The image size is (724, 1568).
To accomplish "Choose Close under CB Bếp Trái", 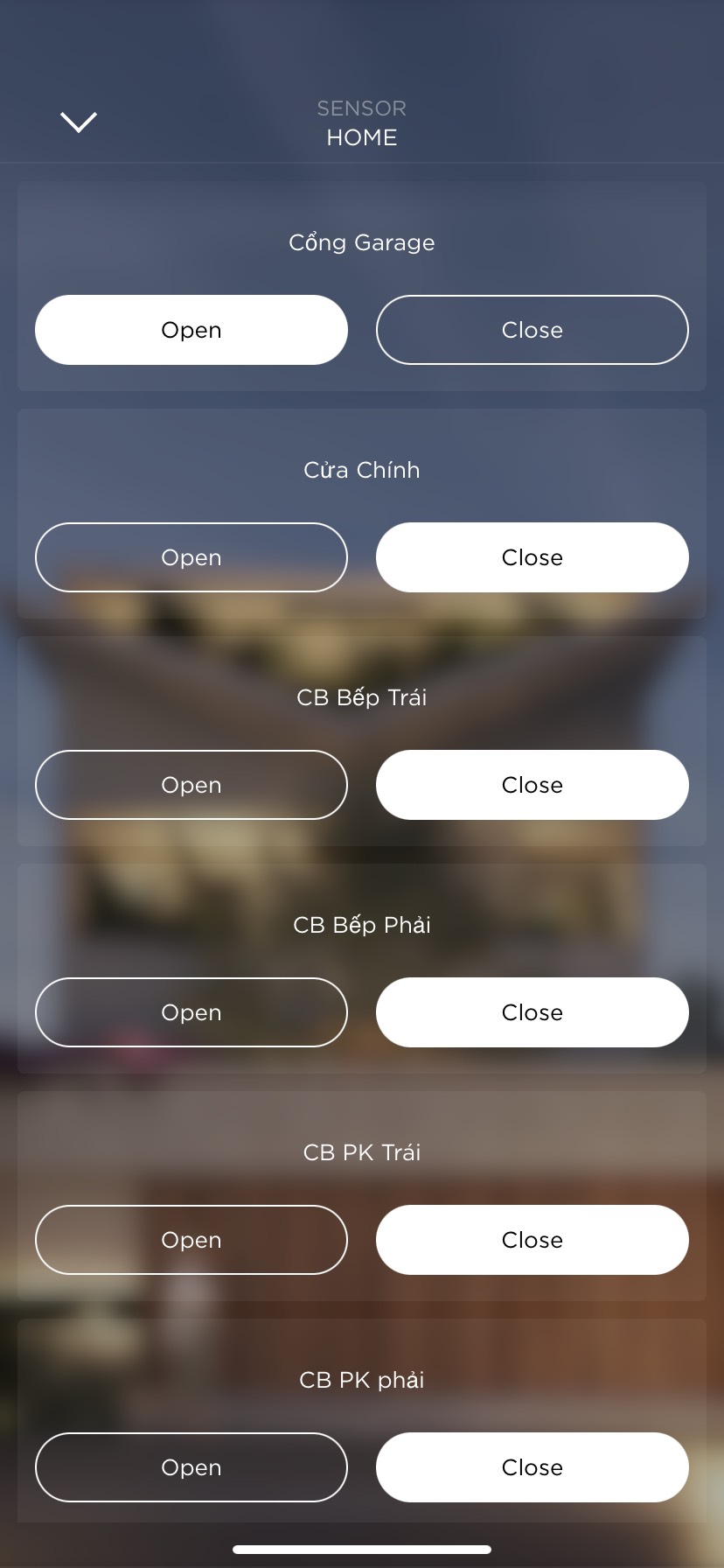I will pos(532,785).
